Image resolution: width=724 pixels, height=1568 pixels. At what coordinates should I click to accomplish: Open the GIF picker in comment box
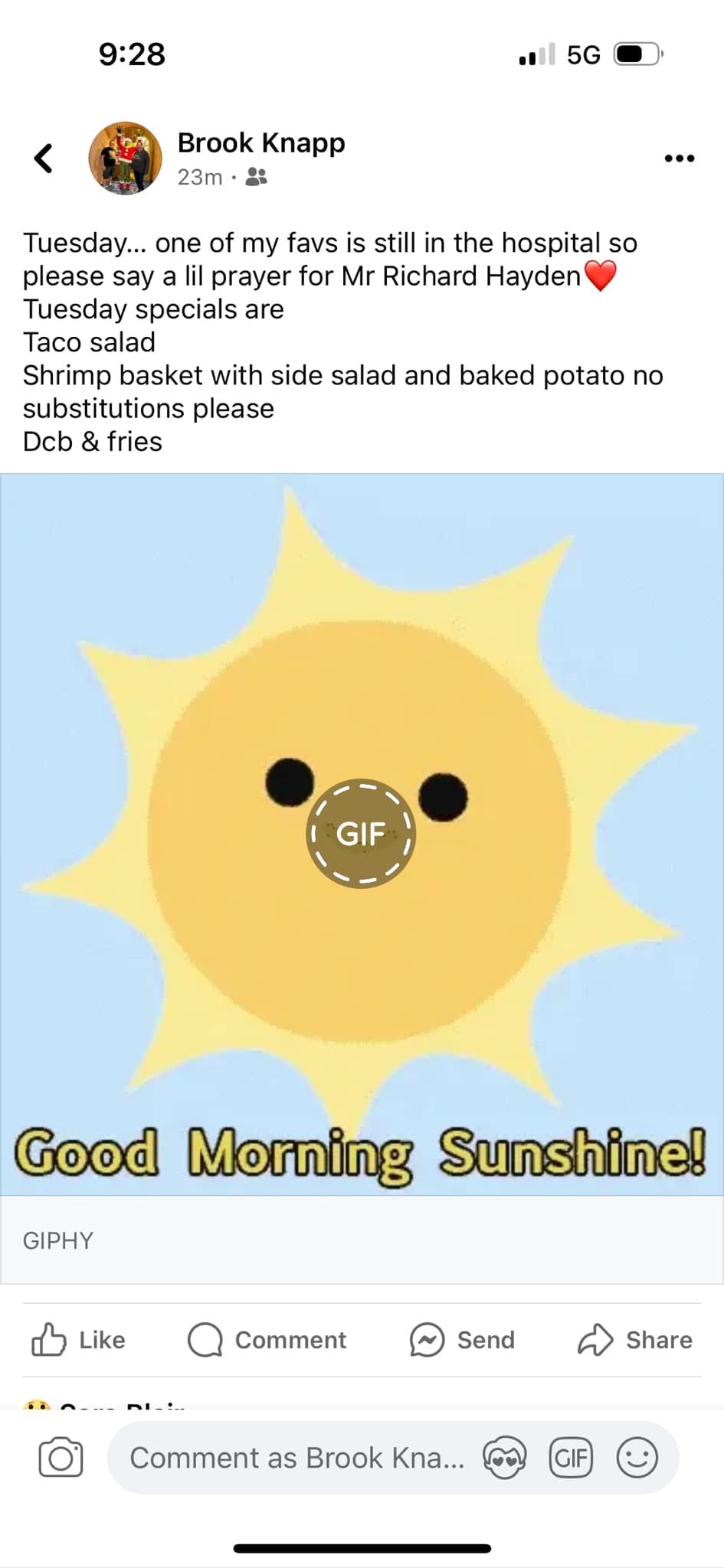point(571,1458)
